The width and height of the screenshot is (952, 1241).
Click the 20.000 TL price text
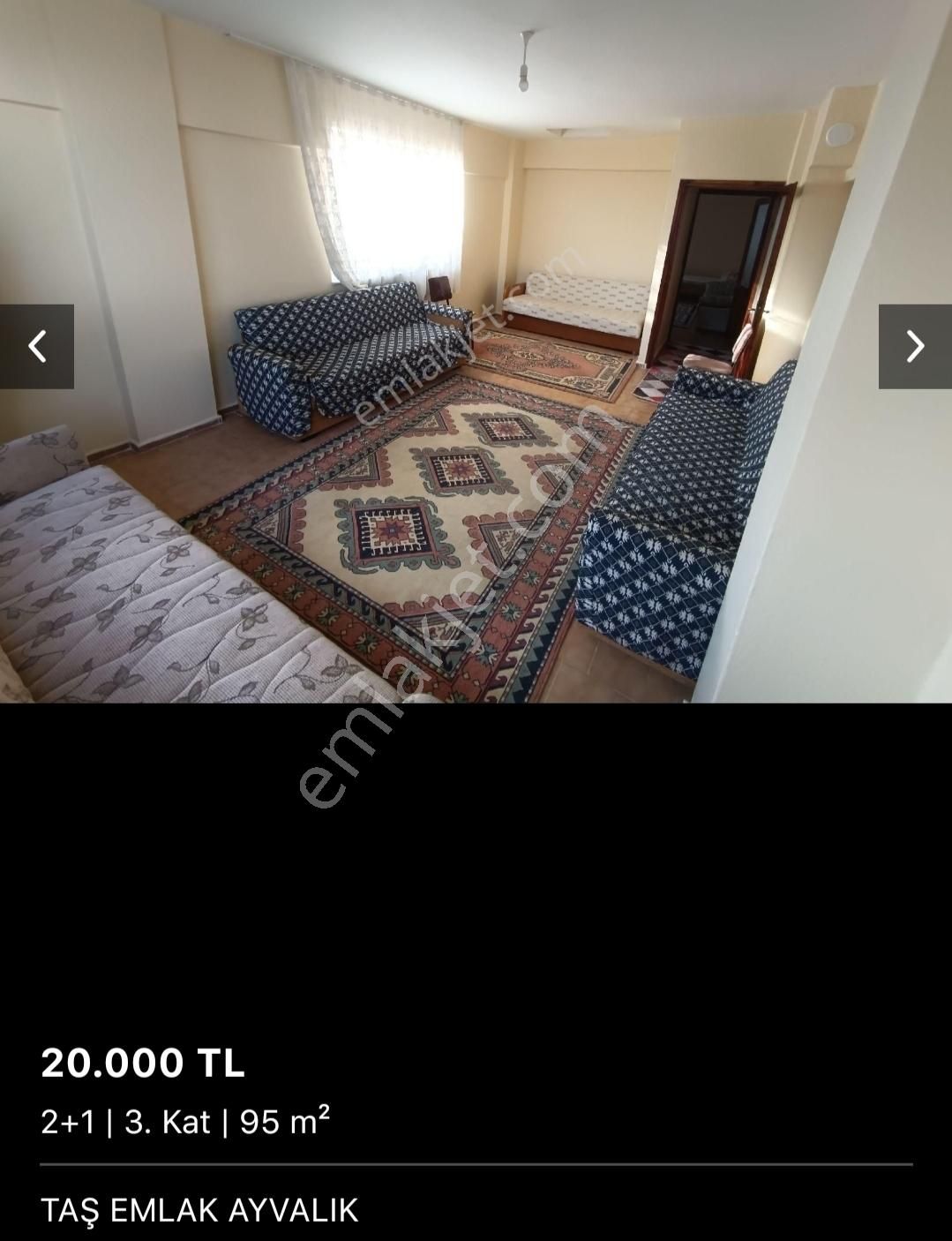(x=143, y=1064)
